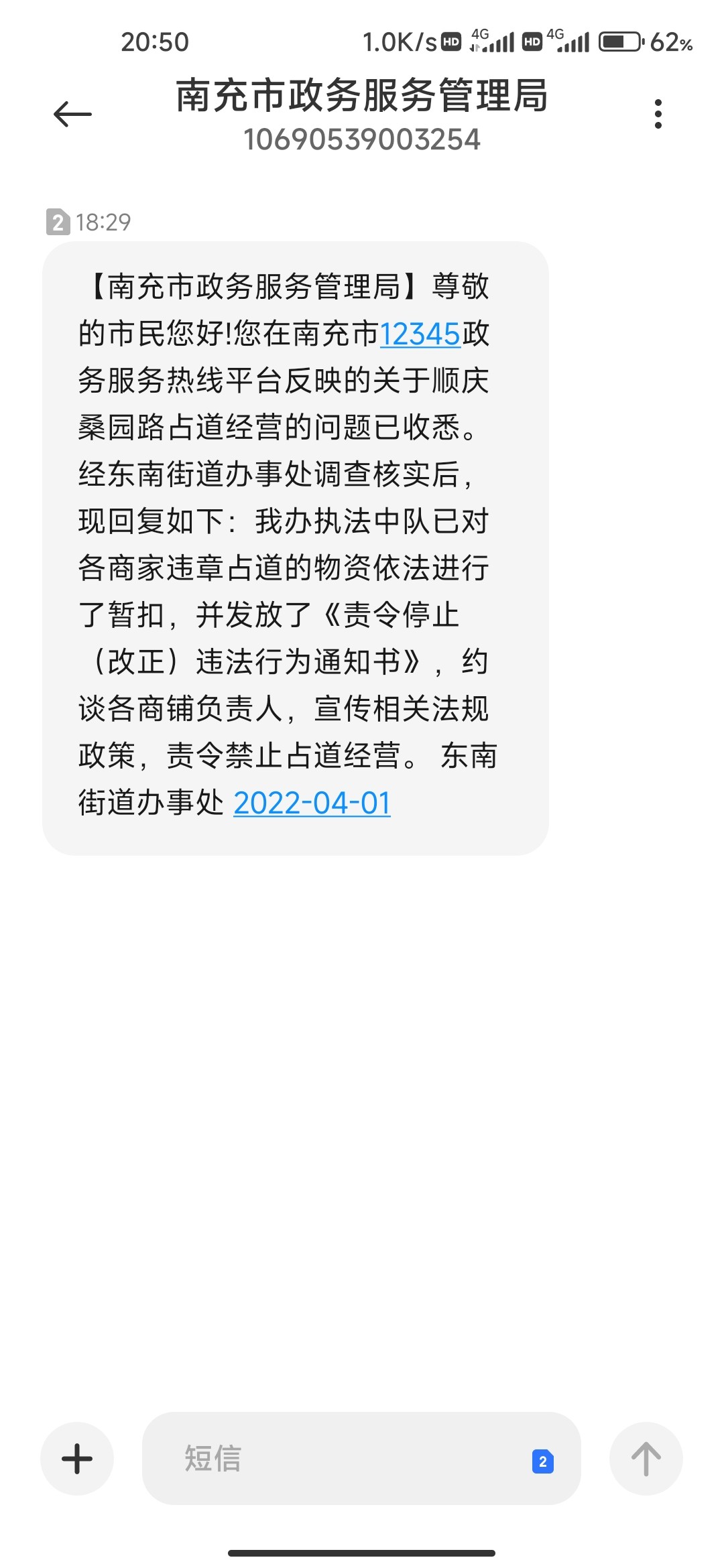
Task: Open the three-dot overflow menu
Action: (x=658, y=114)
